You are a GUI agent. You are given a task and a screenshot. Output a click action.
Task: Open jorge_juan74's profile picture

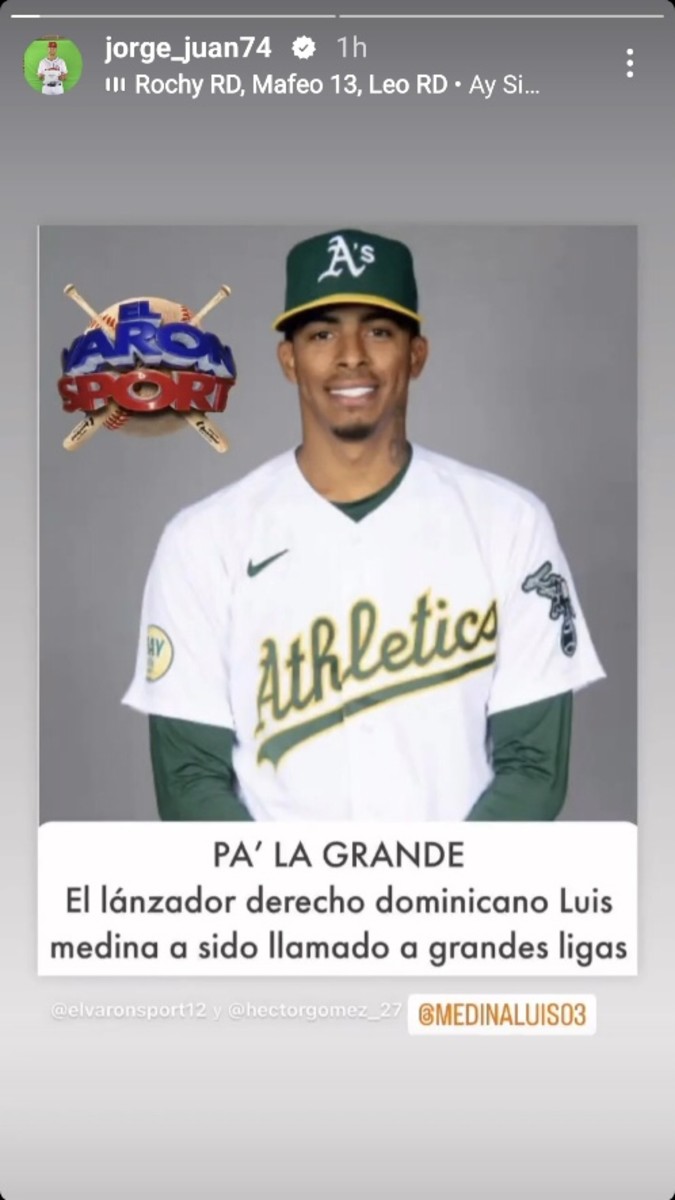(x=53, y=65)
